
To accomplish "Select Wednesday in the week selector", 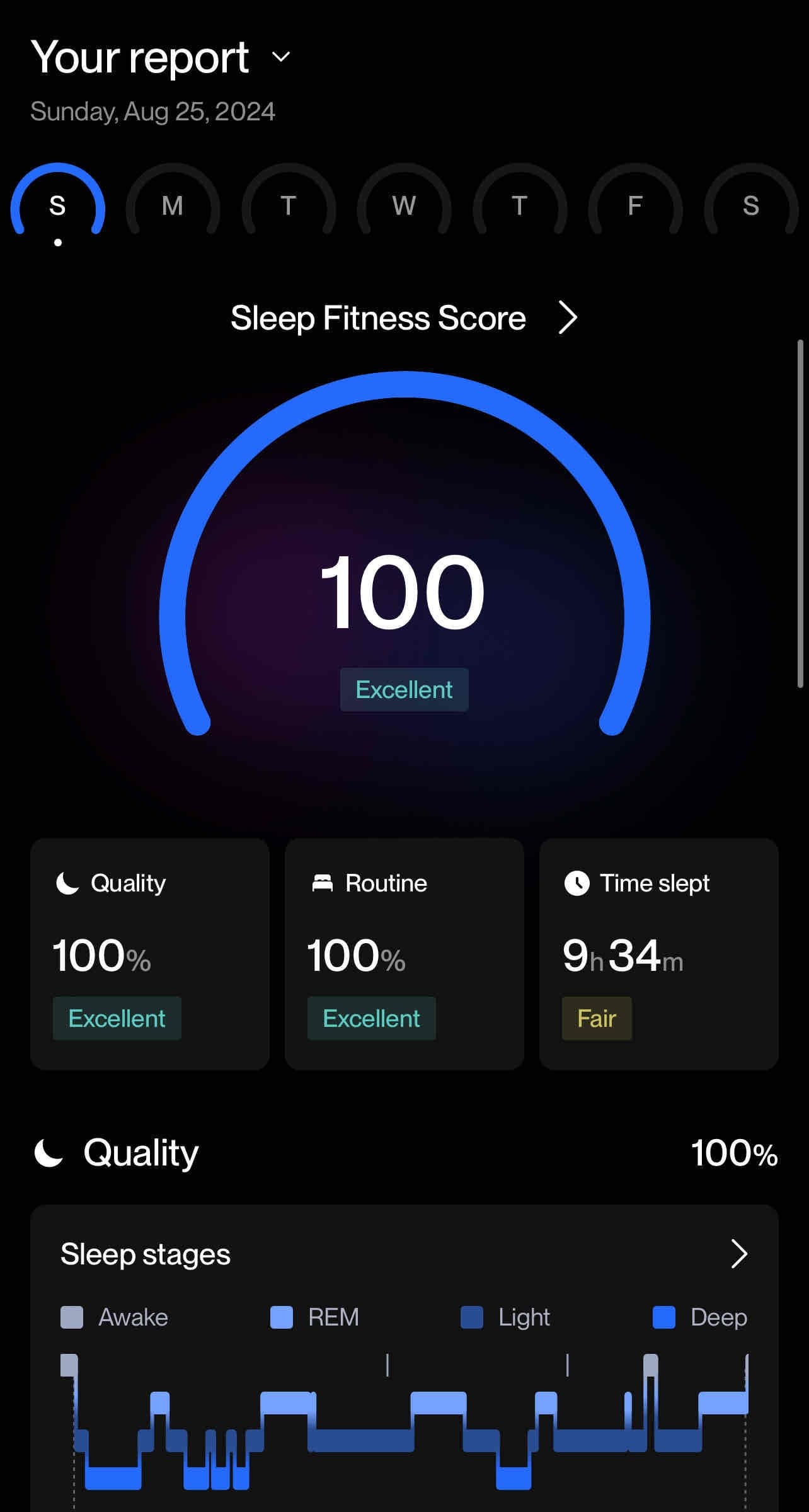I will click(x=404, y=205).
